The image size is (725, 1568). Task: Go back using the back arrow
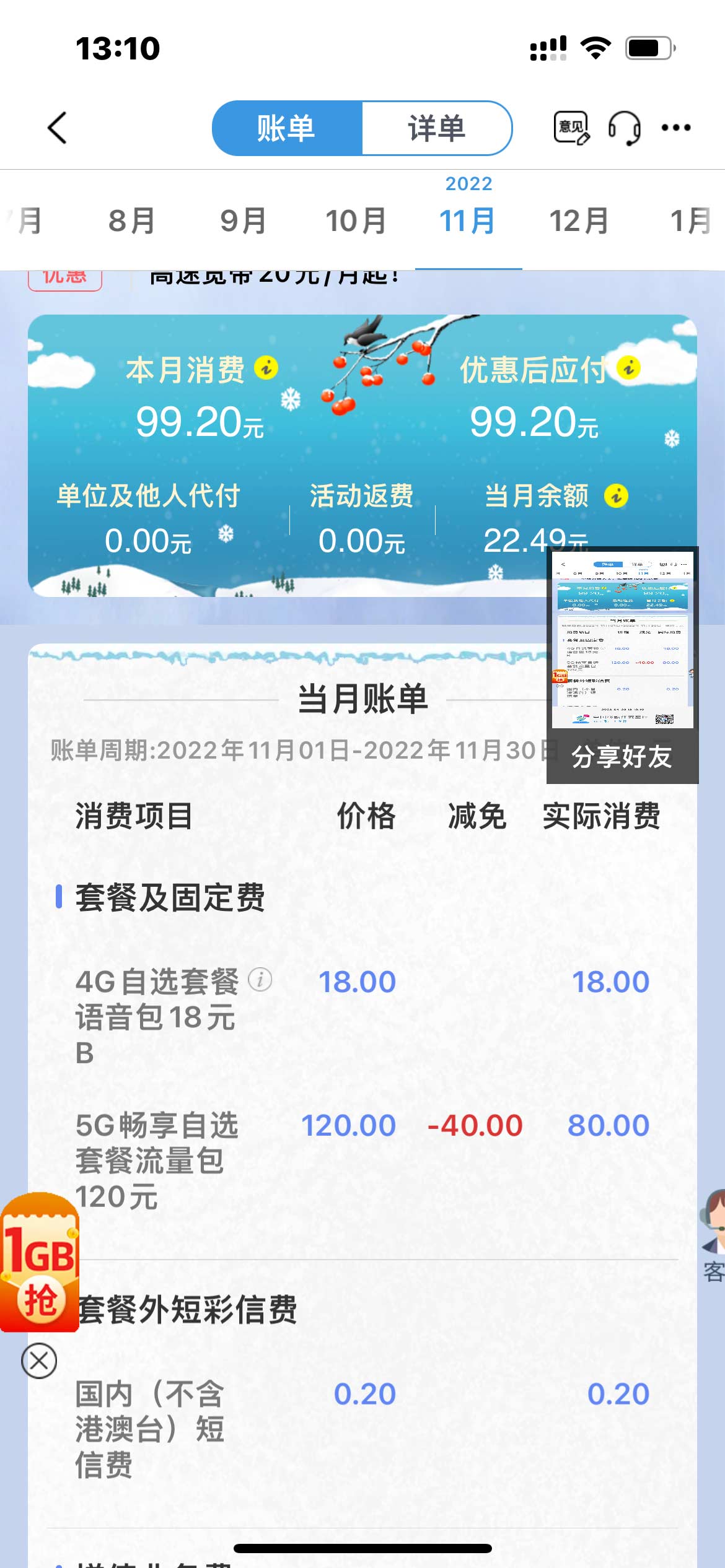click(57, 128)
